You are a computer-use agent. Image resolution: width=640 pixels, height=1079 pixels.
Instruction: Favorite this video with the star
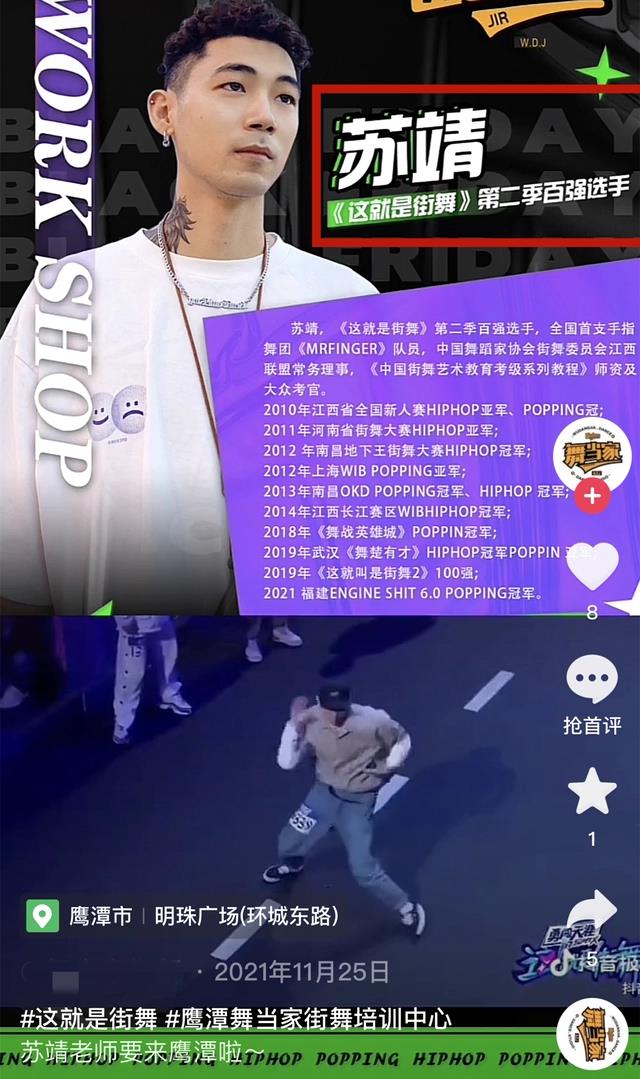(592, 792)
